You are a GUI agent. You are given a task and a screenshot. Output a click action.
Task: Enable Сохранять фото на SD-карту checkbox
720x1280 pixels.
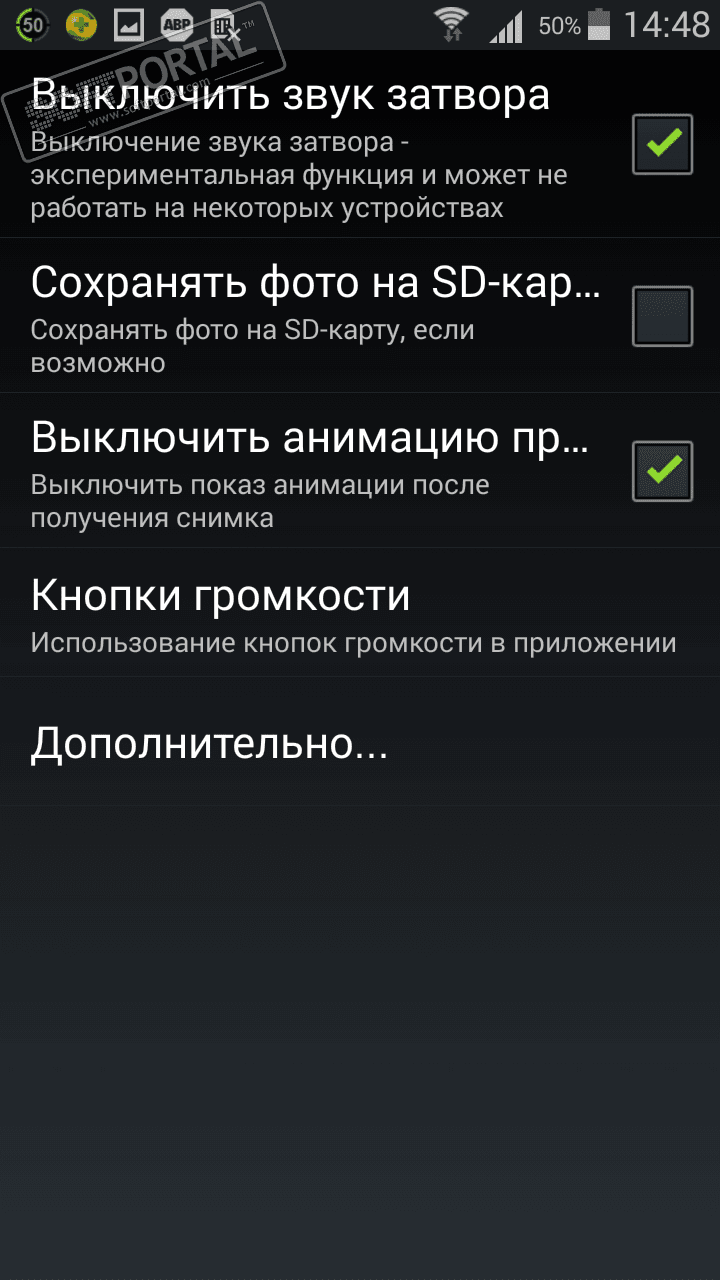[x=662, y=316]
